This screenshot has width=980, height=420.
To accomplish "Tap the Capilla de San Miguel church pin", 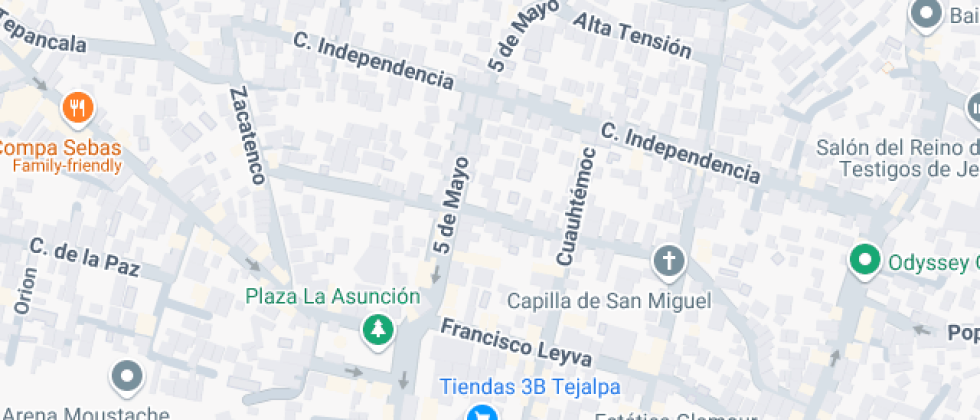I will 669,263.
